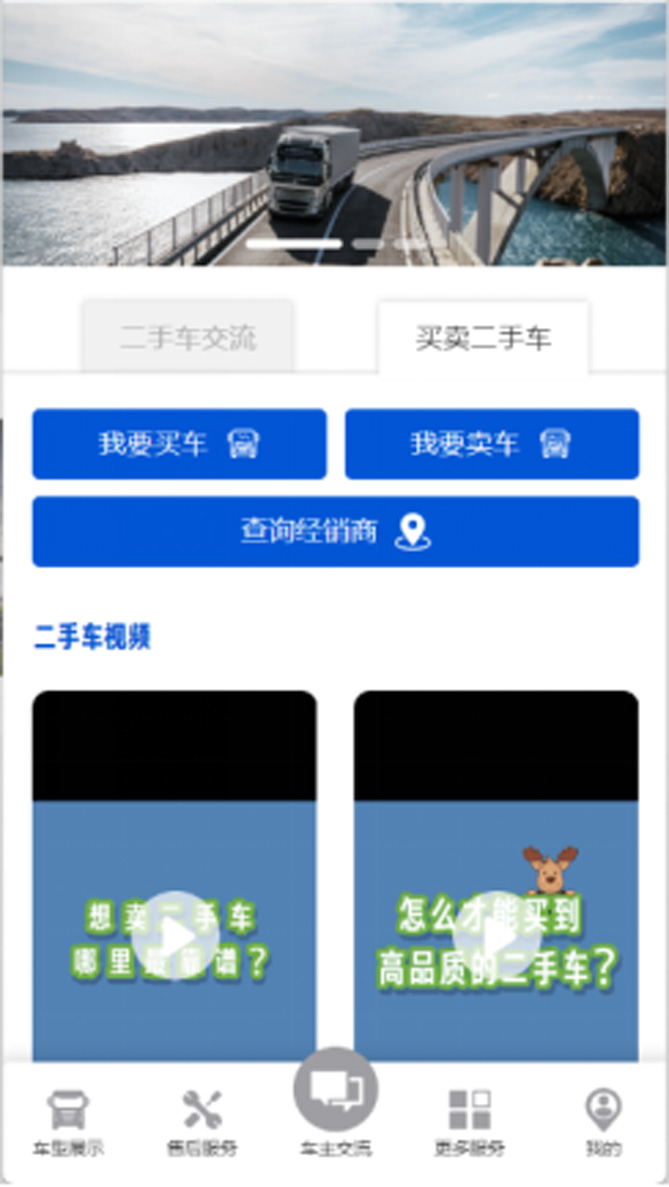Tap the 我要卖车 button
The width and height of the screenshot is (669, 1187).
(x=491, y=444)
